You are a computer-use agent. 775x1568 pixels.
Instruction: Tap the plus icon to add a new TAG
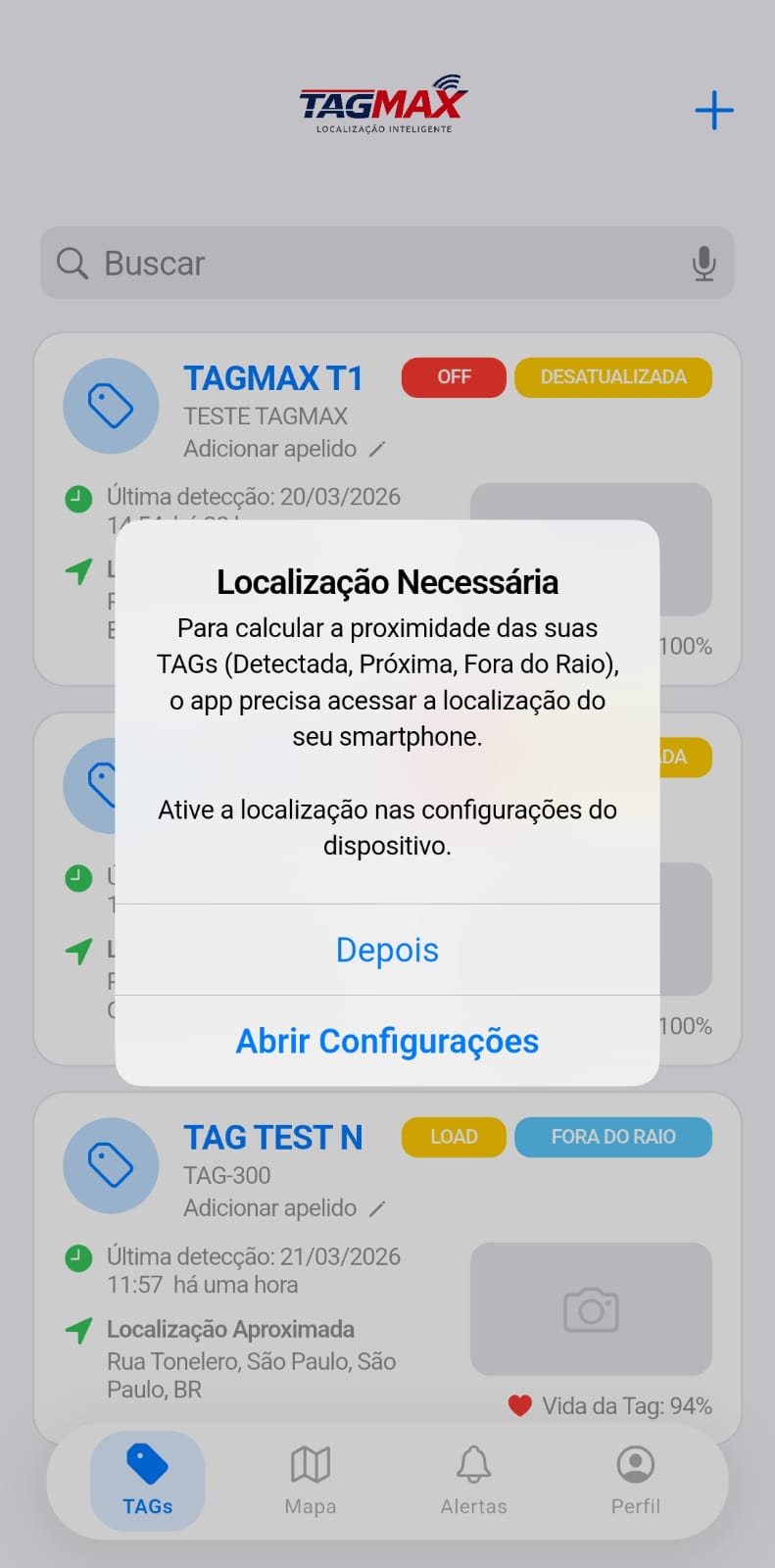click(713, 110)
